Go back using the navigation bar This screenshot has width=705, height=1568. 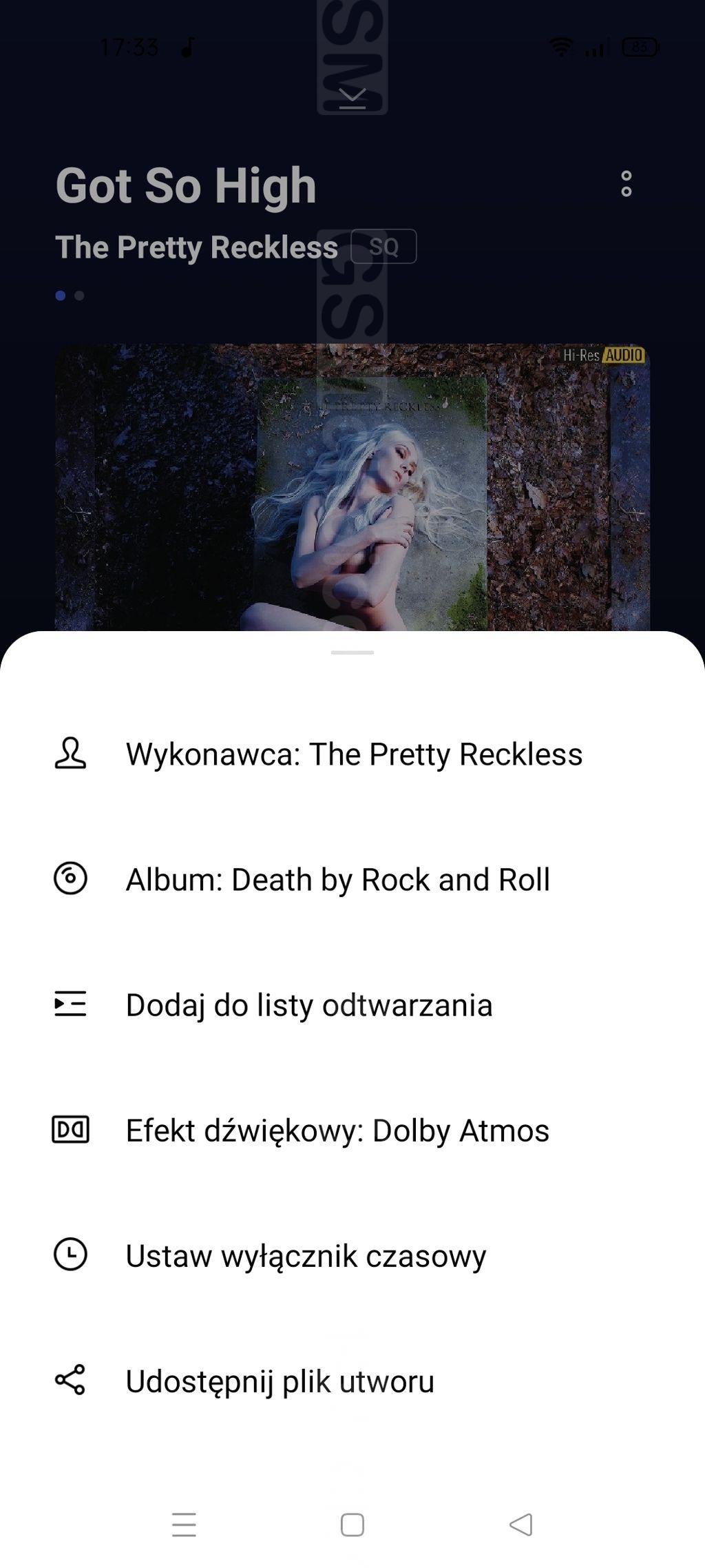coord(521,1525)
